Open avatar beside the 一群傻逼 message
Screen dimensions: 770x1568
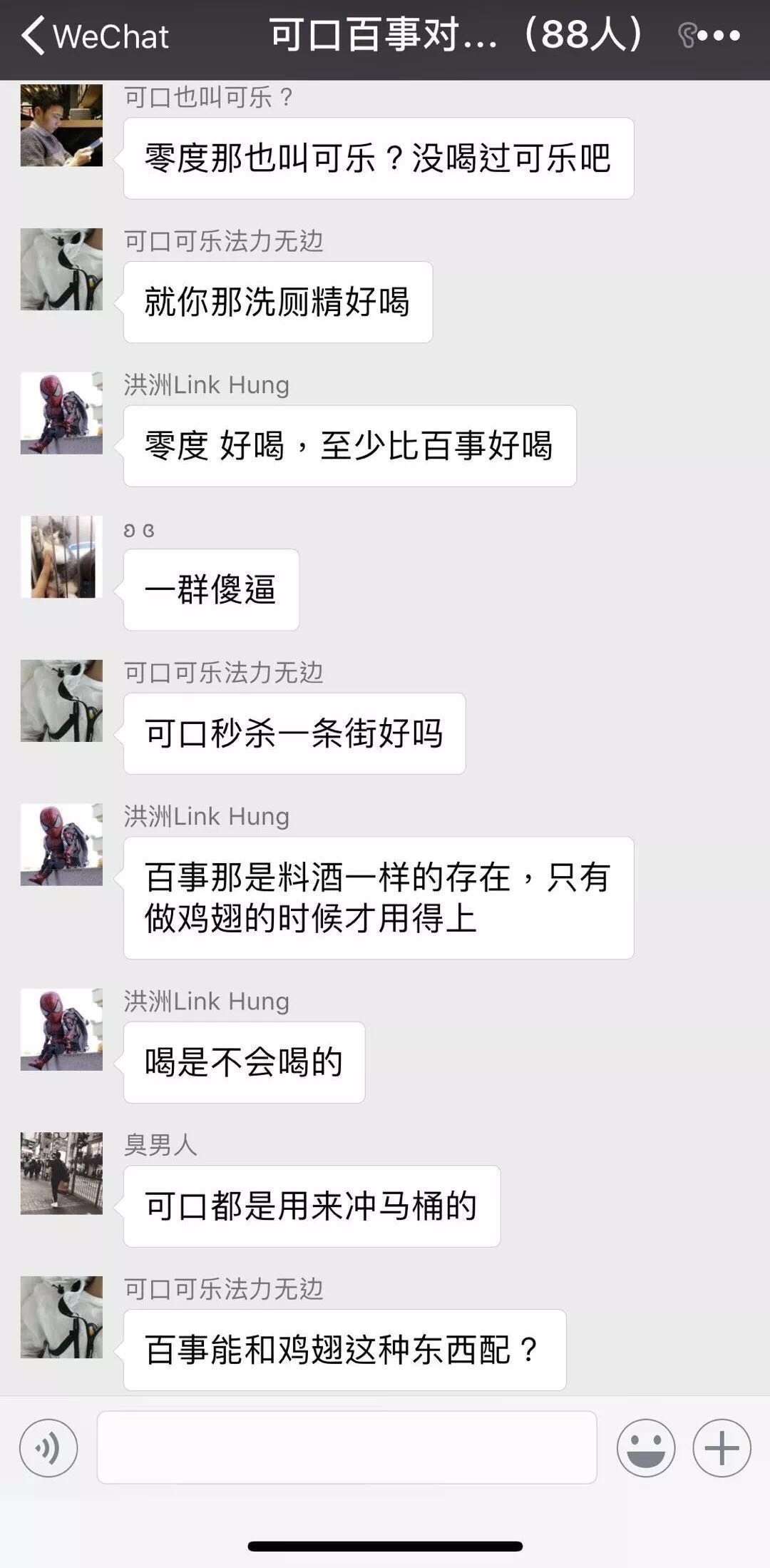[x=61, y=556]
